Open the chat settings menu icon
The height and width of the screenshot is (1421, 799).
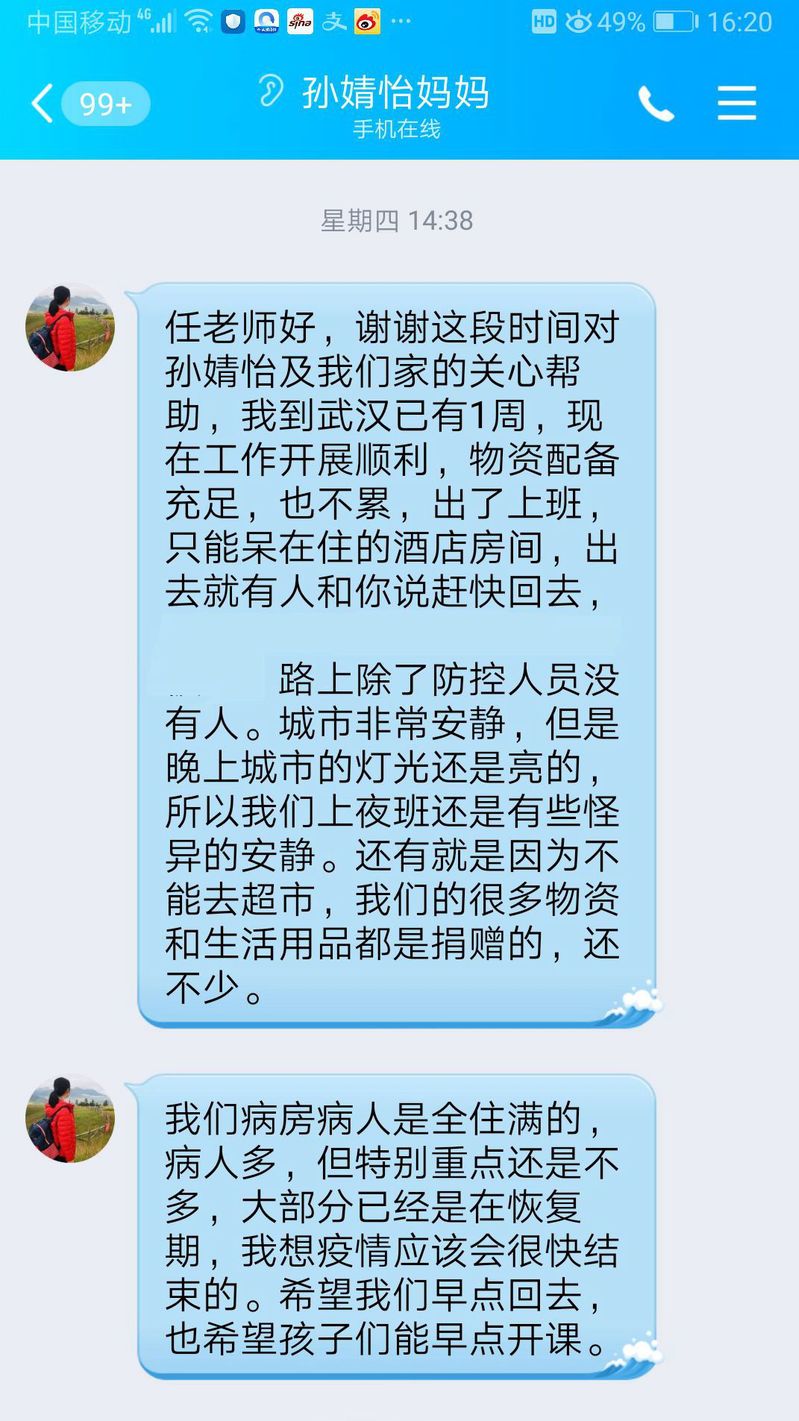pyautogui.click(x=737, y=103)
